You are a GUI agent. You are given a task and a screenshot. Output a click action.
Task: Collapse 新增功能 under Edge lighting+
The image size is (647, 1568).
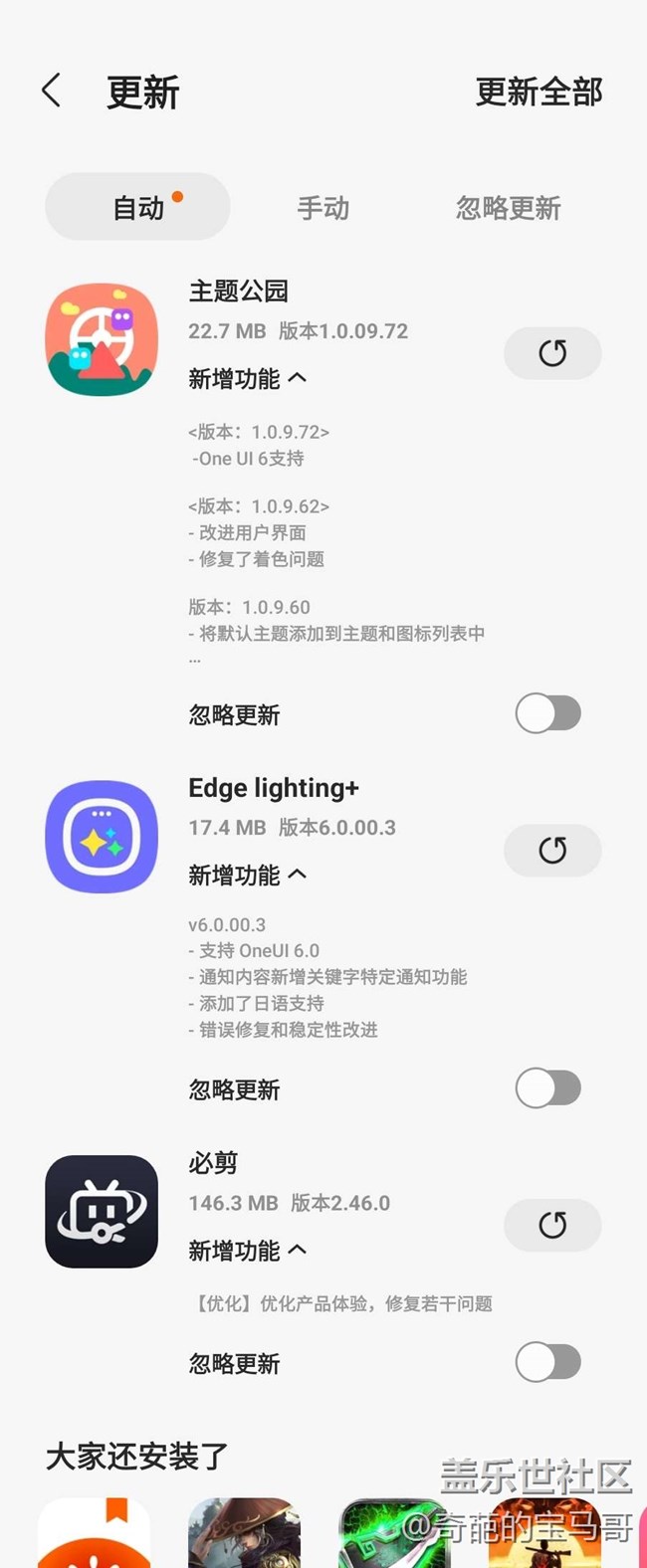248,876
